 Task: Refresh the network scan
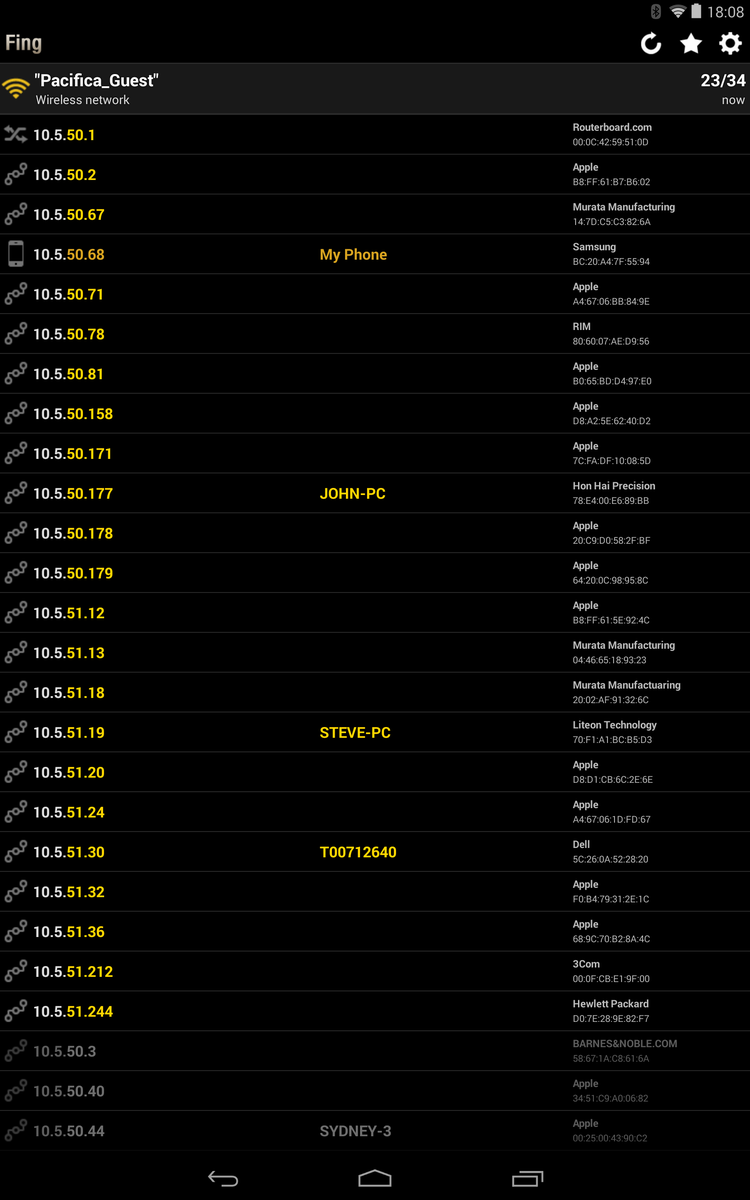(x=651, y=43)
